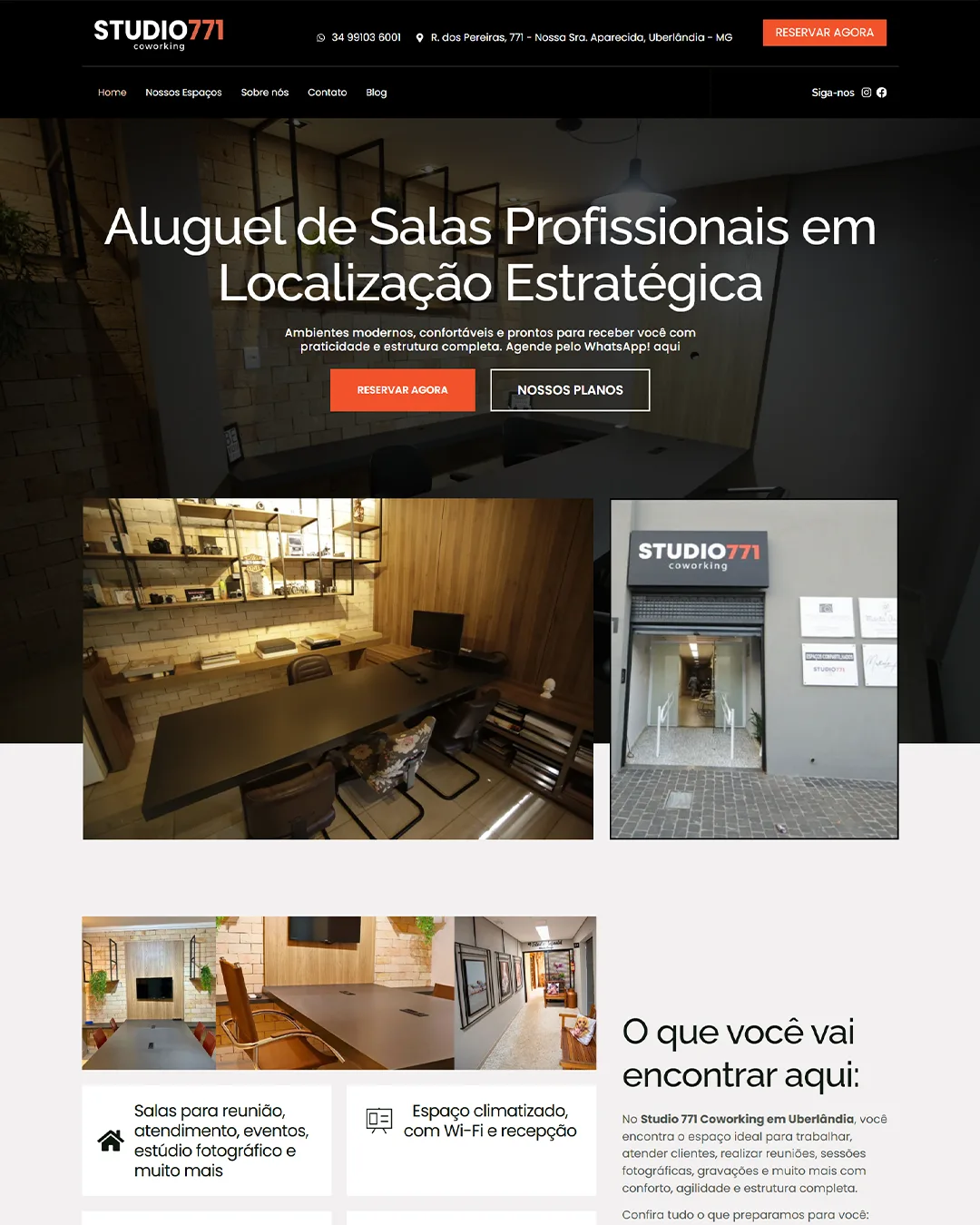Tap the Studio771 coworking logo

[x=159, y=34]
